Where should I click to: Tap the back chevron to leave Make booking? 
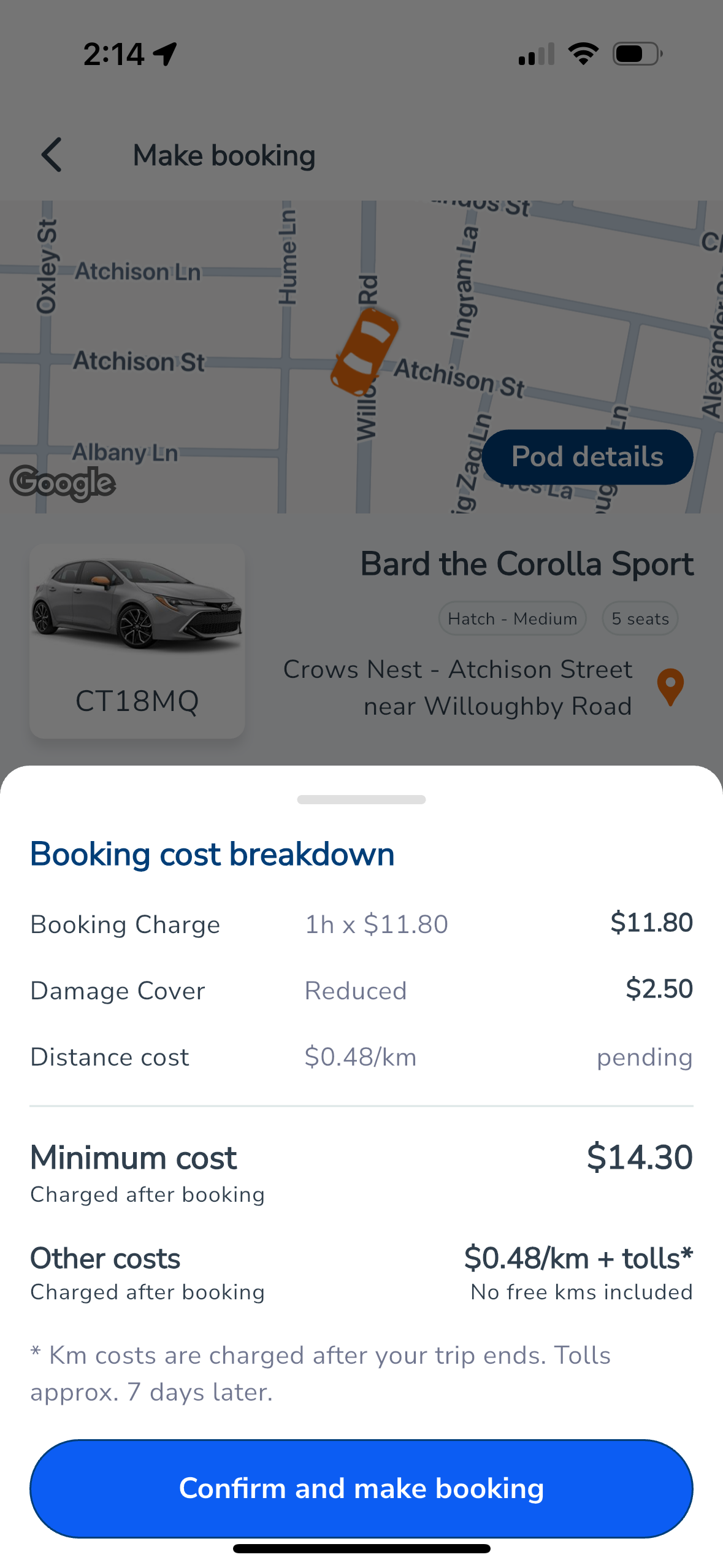pos(52,155)
